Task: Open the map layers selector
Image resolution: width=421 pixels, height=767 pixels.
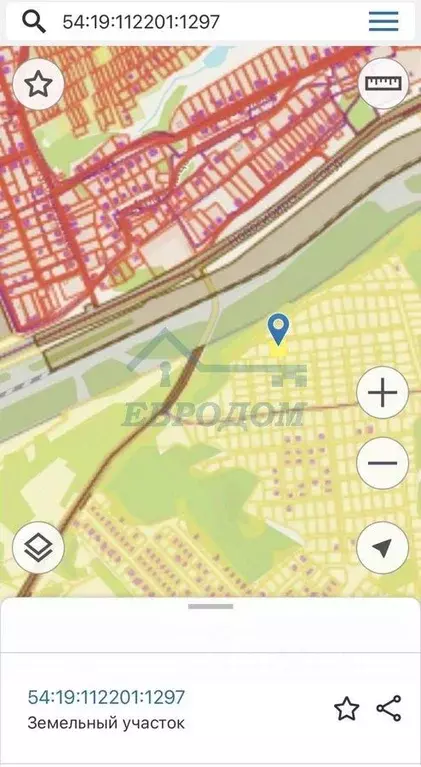Action: click(38, 548)
